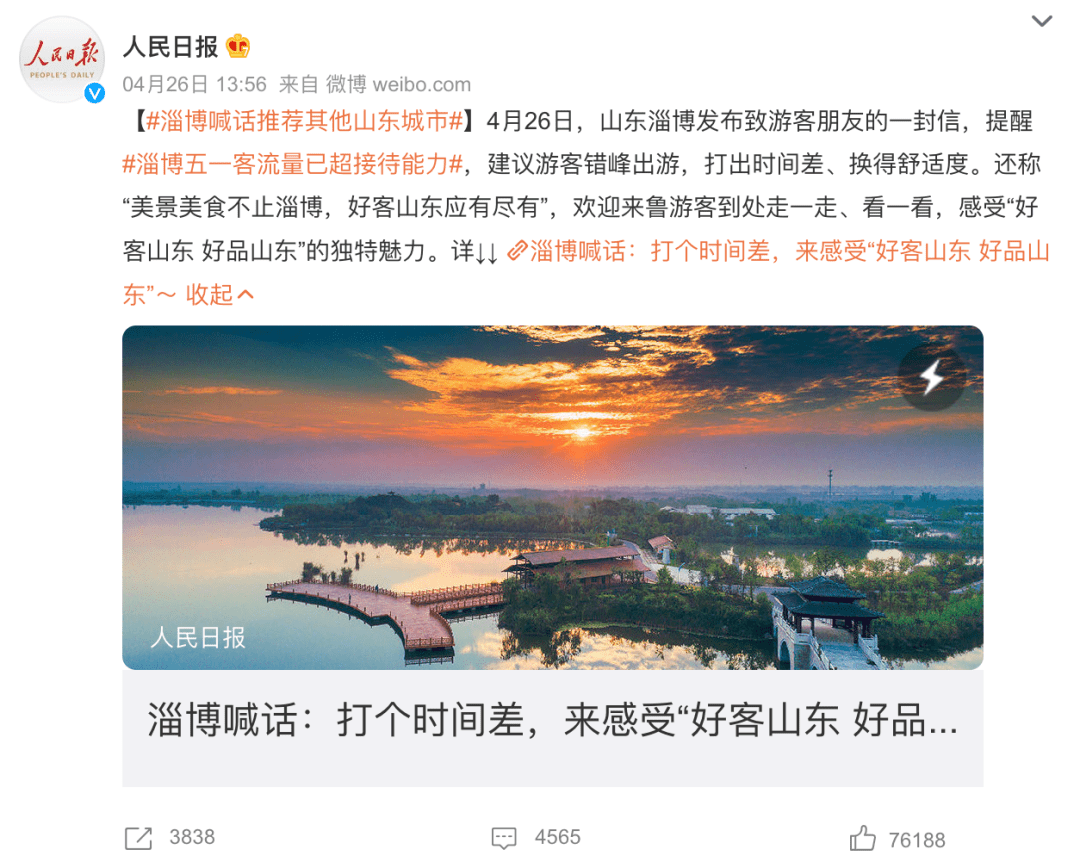Screen dimensions: 1080x868
Task: Open hashtag #淄博喊话推荐其他山东城市#
Action: 305,122
